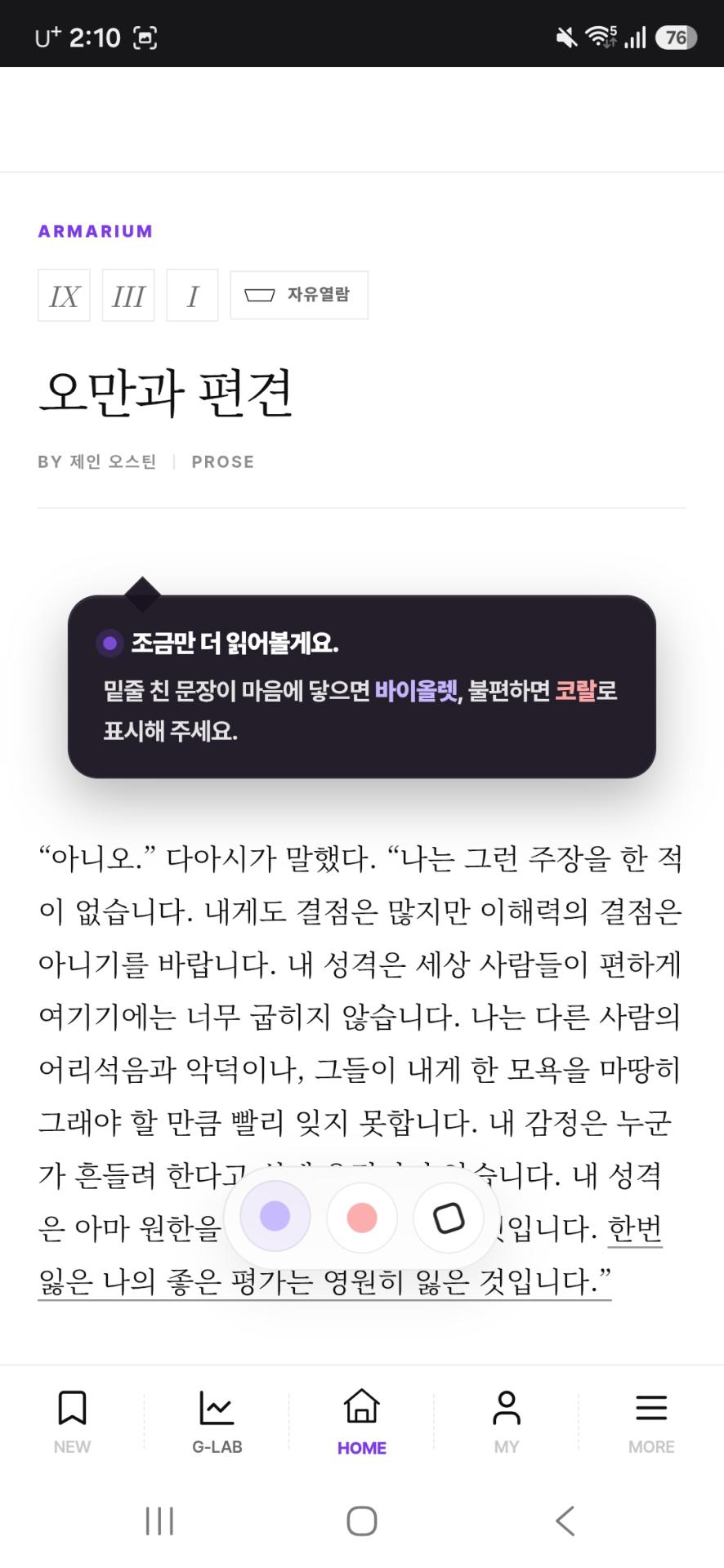This screenshot has width=724, height=1568.
Task: Tap the 자유열람 chip
Action: [x=299, y=295]
